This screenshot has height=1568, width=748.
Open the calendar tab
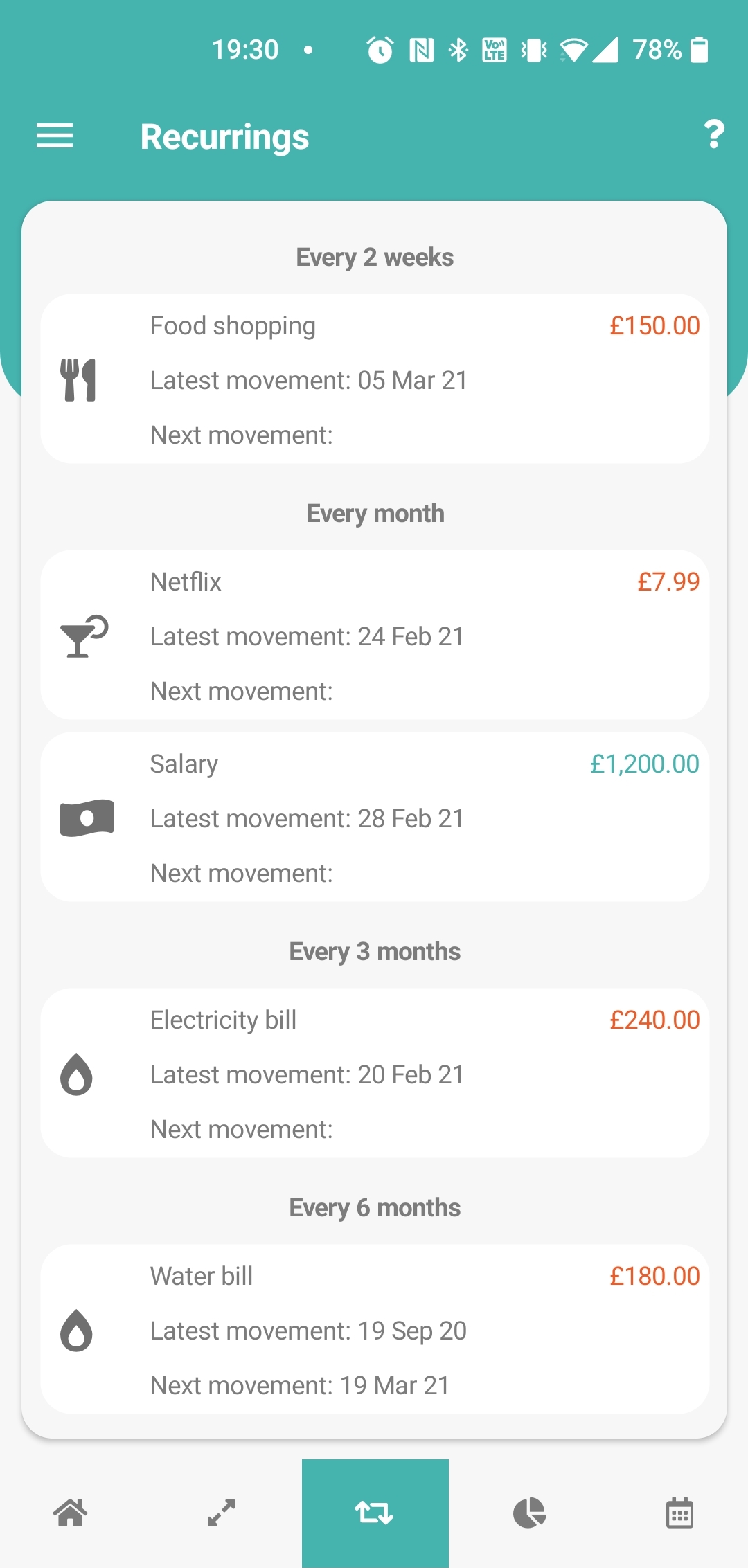click(x=679, y=1513)
